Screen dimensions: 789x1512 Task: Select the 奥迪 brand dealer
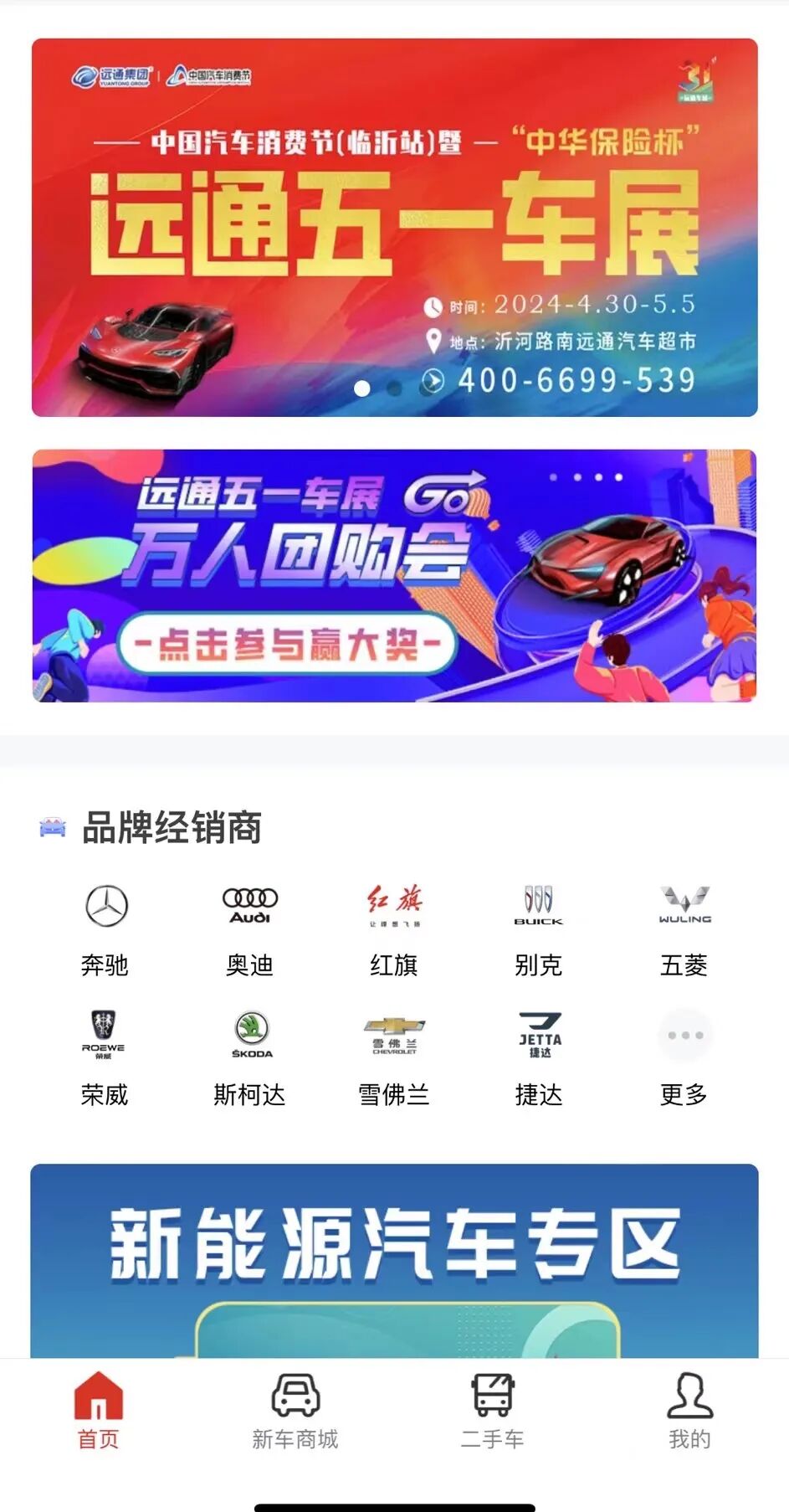point(249,928)
